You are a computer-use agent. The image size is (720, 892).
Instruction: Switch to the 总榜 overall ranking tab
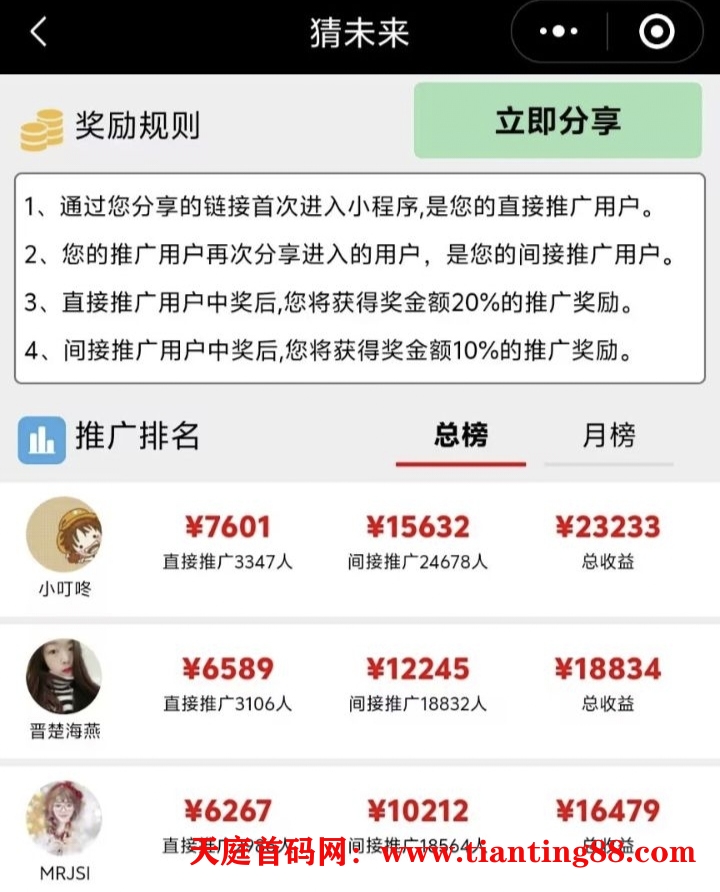click(461, 436)
